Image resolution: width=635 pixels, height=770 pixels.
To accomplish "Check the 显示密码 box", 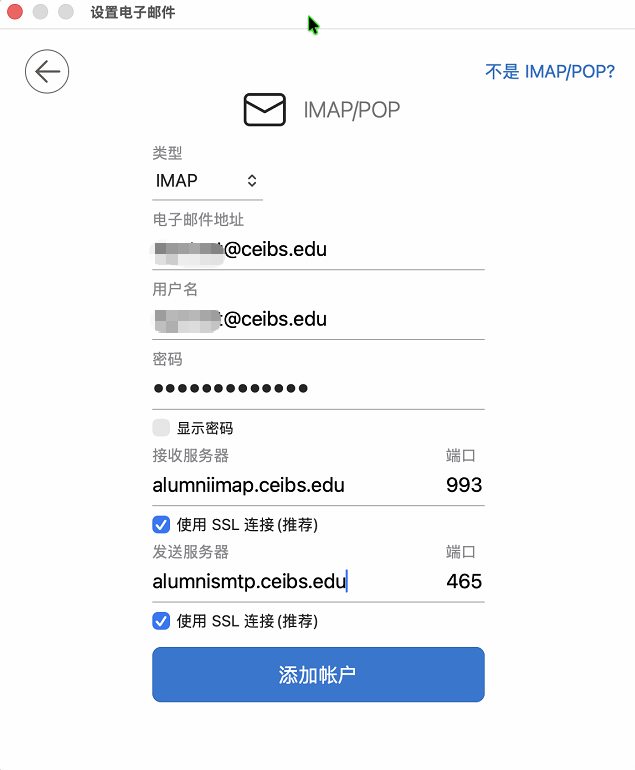I will [161, 428].
